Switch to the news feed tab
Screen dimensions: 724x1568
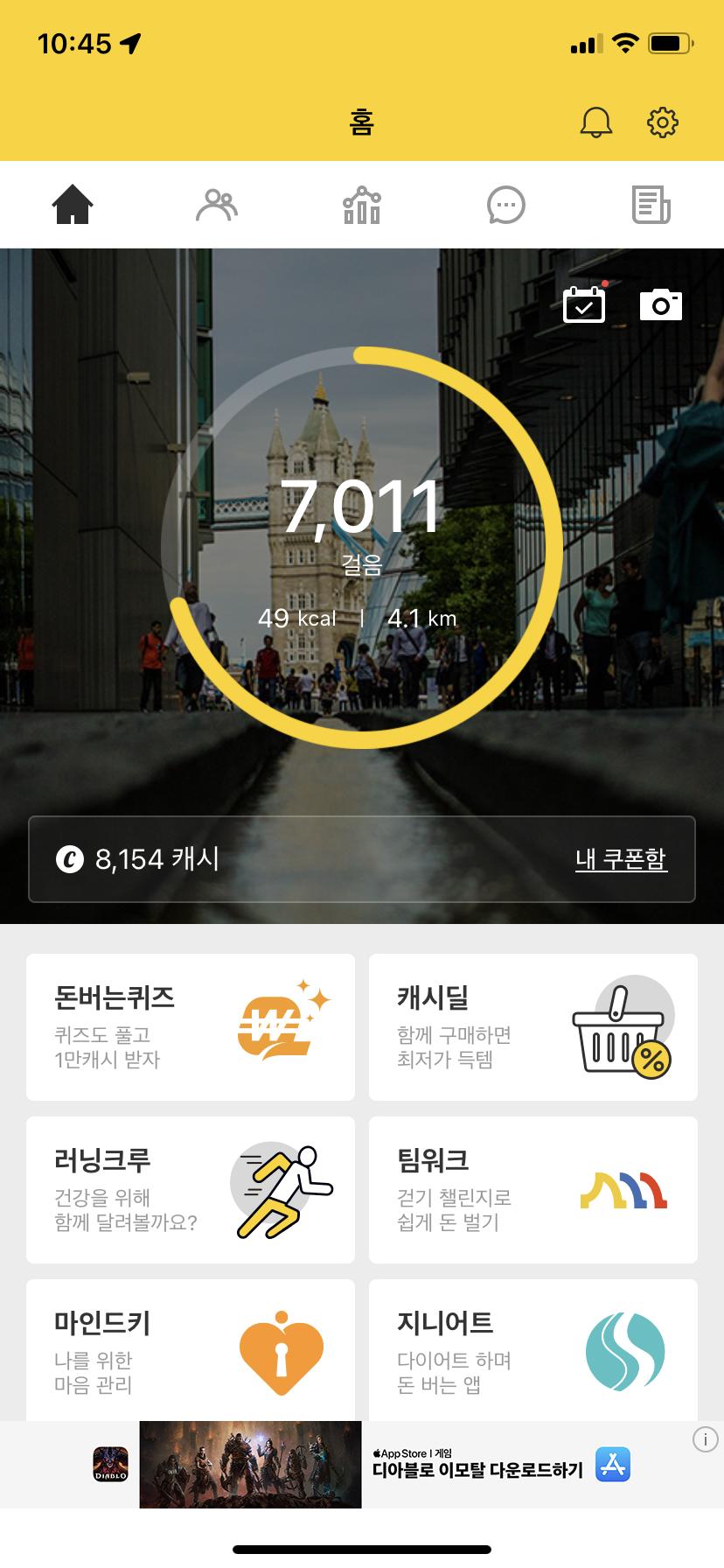[x=651, y=206]
